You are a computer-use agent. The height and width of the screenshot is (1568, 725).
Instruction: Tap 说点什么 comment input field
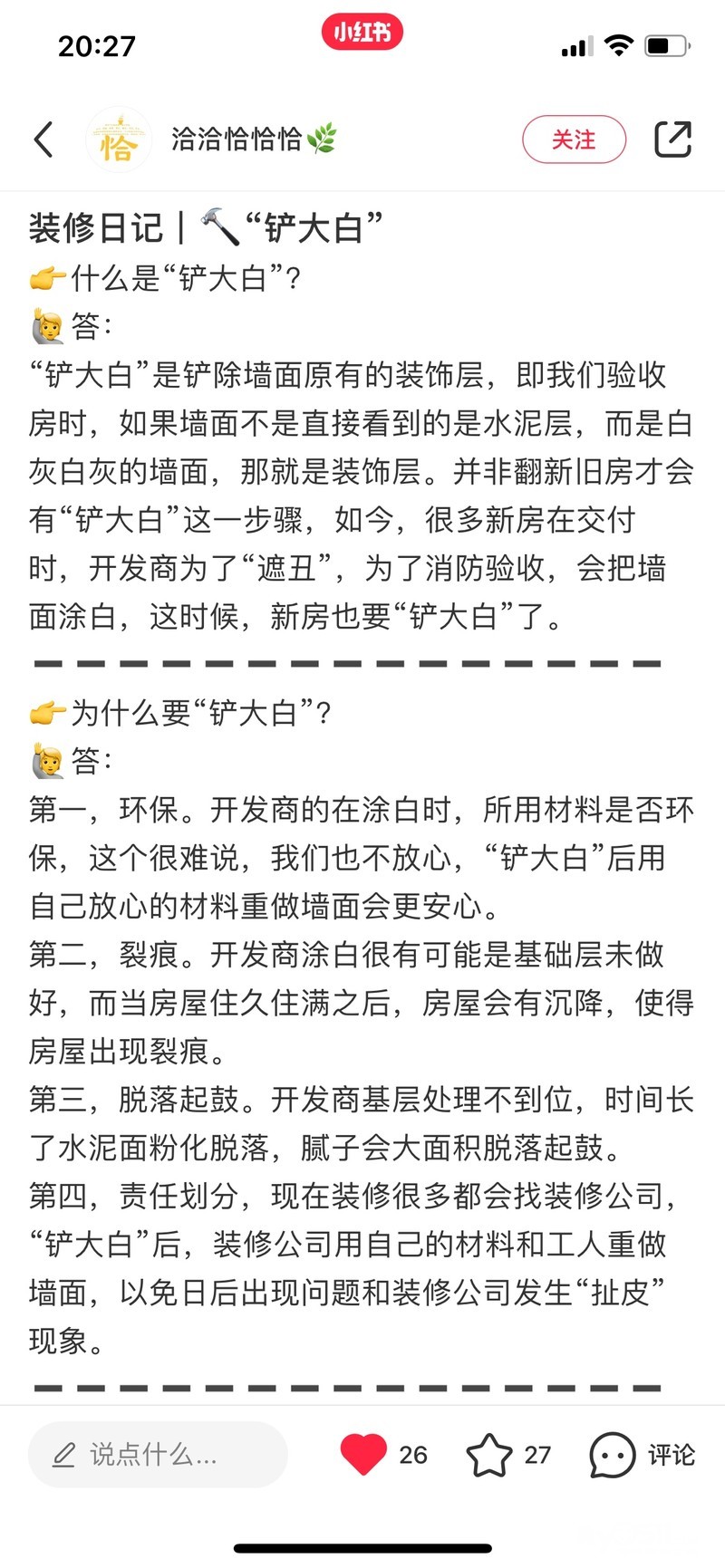tap(158, 1455)
